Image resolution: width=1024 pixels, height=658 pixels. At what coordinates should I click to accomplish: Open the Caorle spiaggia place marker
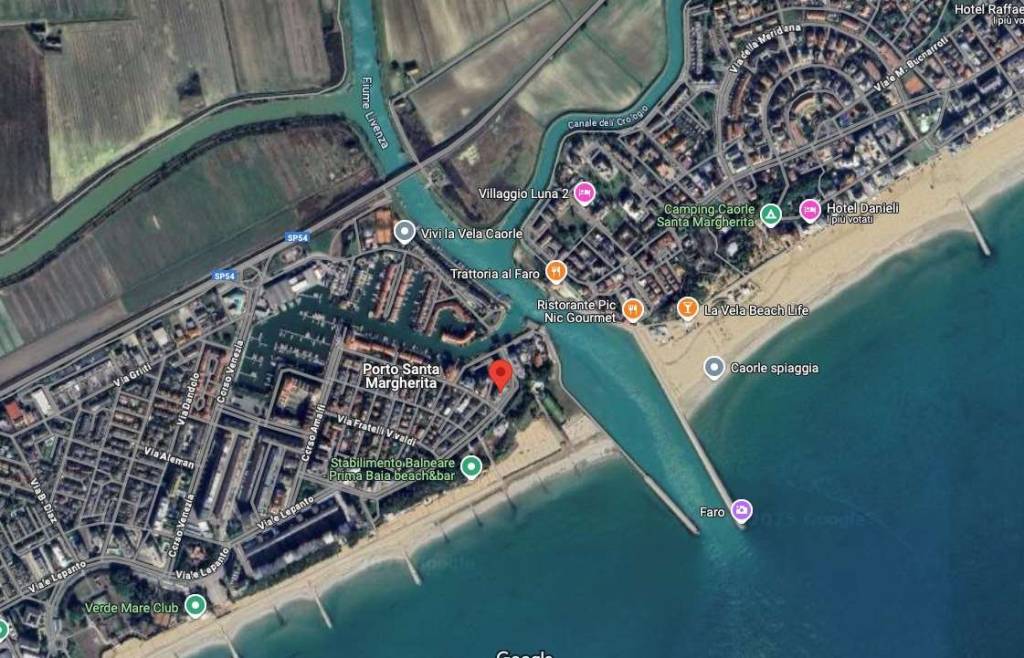[714, 368]
